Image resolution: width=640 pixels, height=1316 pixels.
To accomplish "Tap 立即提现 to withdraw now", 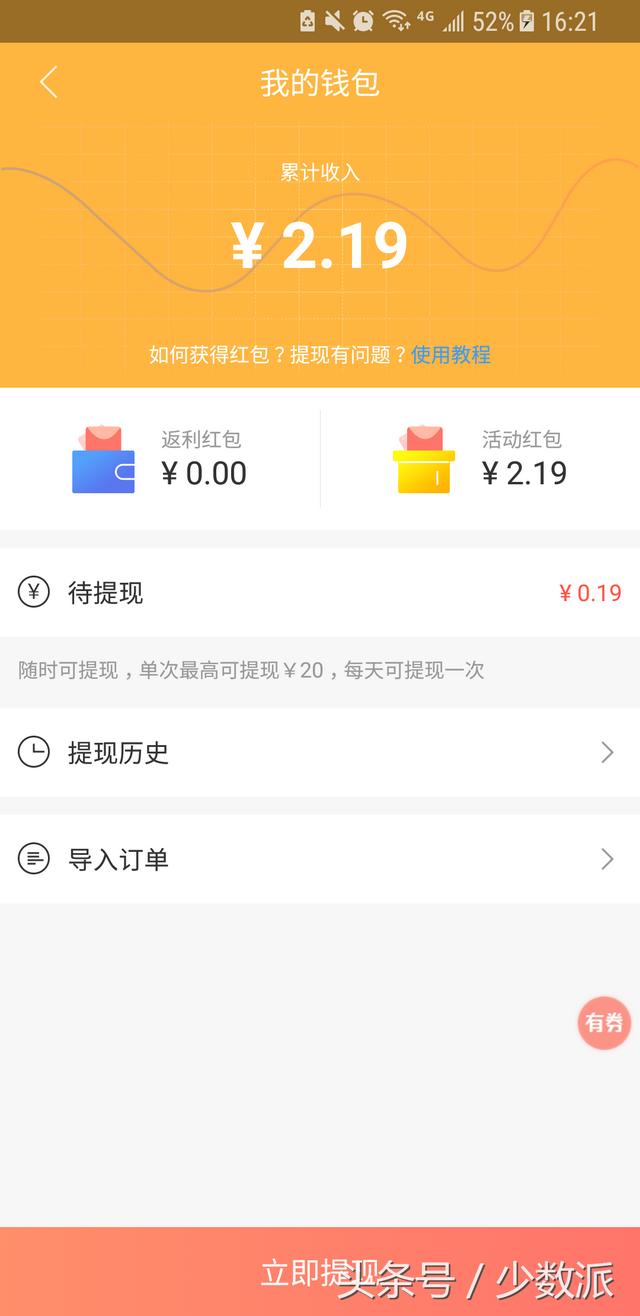I will 320,1273.
